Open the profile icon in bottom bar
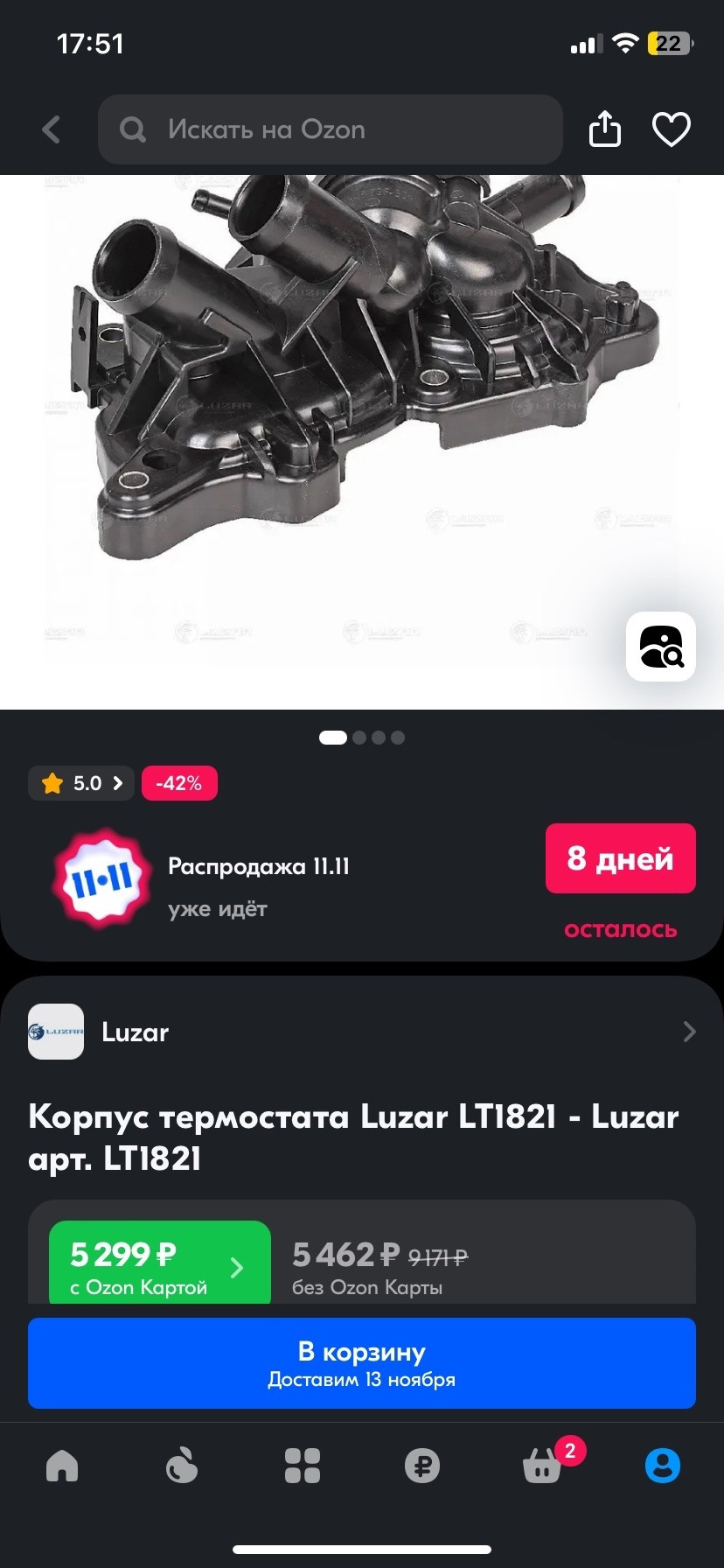 click(662, 1467)
